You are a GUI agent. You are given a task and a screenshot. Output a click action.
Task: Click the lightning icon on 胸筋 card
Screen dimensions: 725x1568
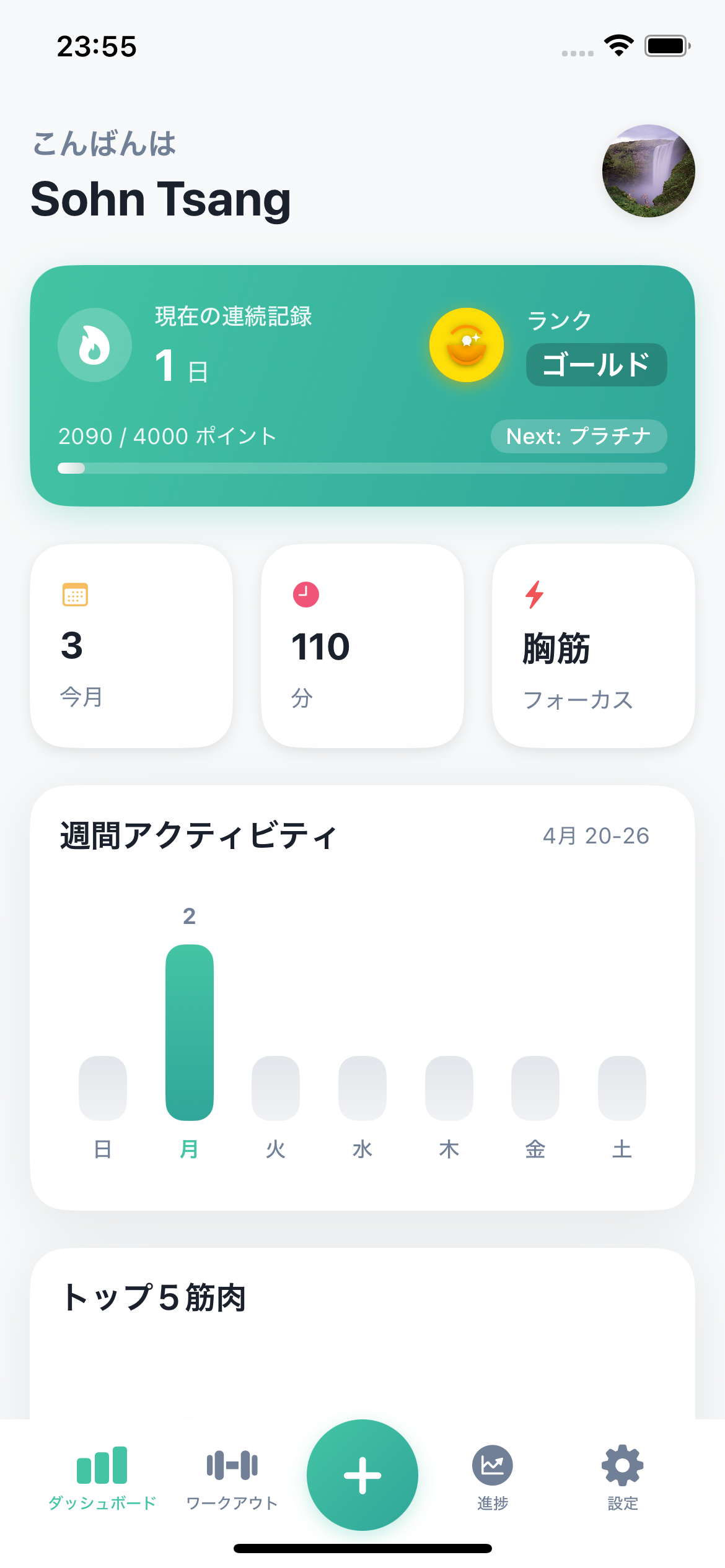(534, 593)
